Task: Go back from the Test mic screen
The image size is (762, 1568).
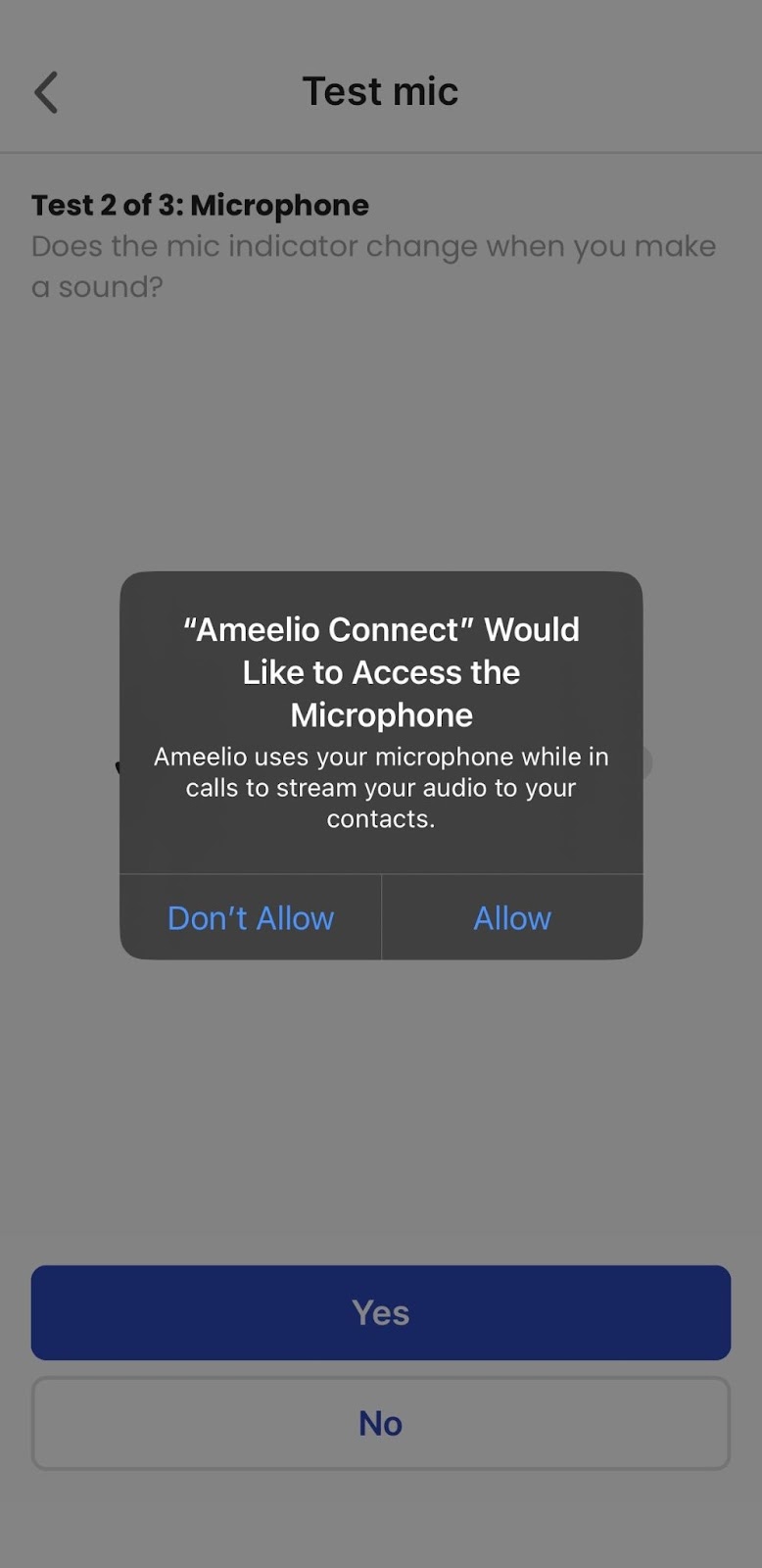Action: (x=46, y=93)
